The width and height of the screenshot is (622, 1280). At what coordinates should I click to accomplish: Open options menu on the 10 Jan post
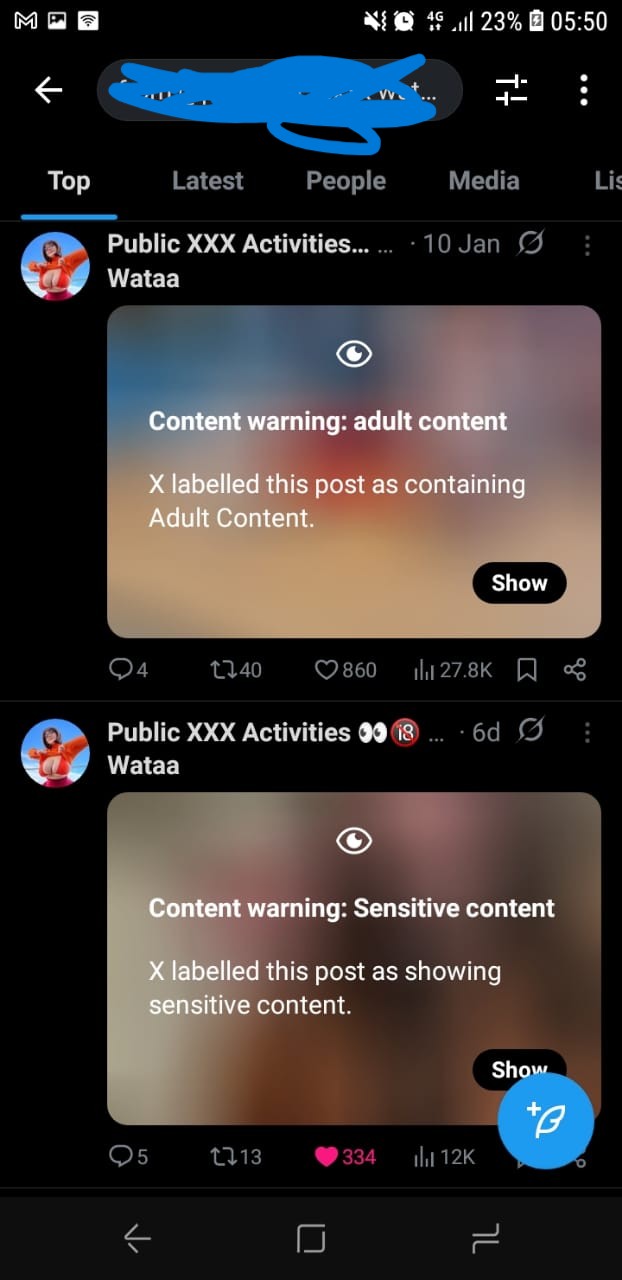tap(587, 245)
